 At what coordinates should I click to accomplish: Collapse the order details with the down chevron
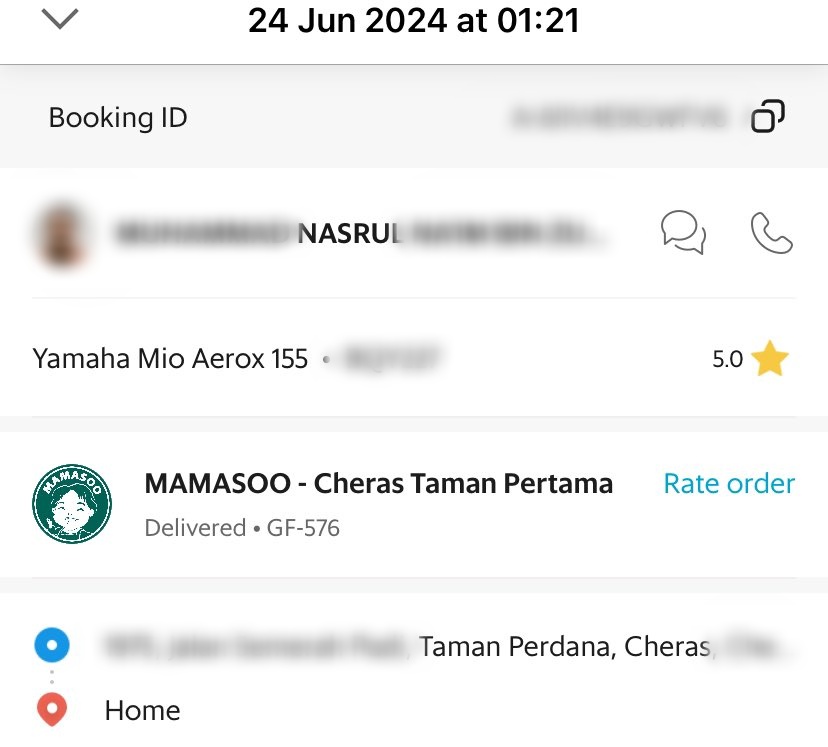[x=61, y=19]
